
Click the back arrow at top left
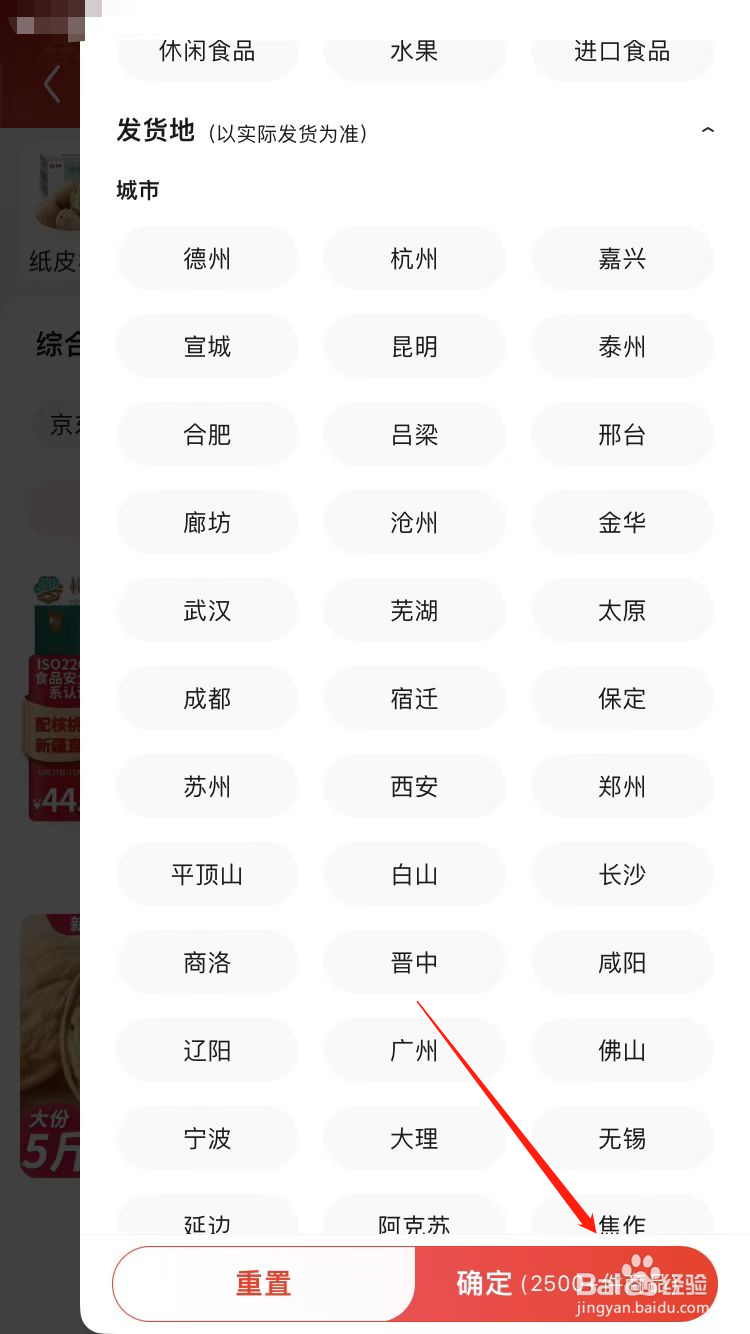coord(50,84)
